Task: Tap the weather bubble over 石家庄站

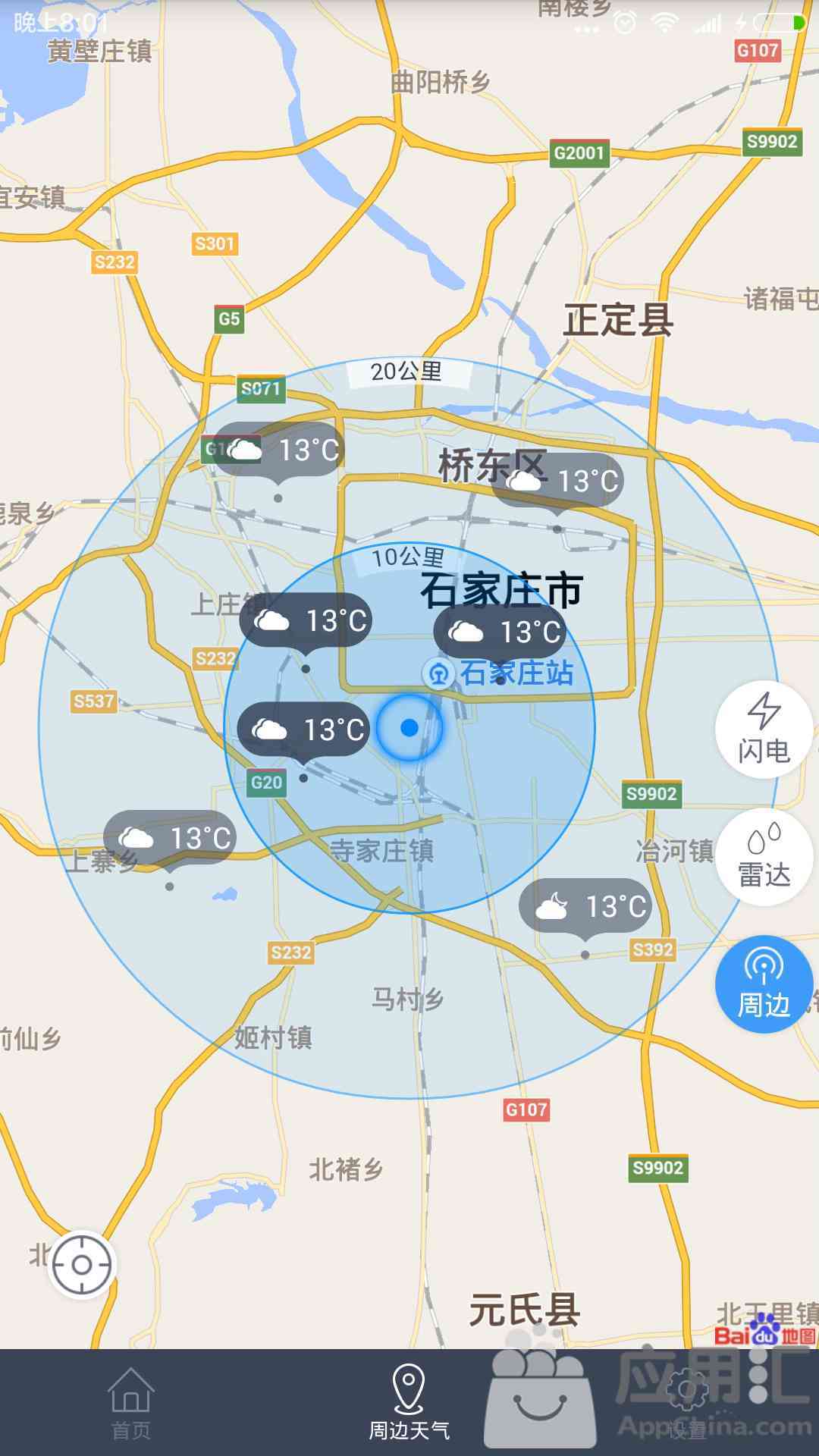Action: tap(500, 632)
